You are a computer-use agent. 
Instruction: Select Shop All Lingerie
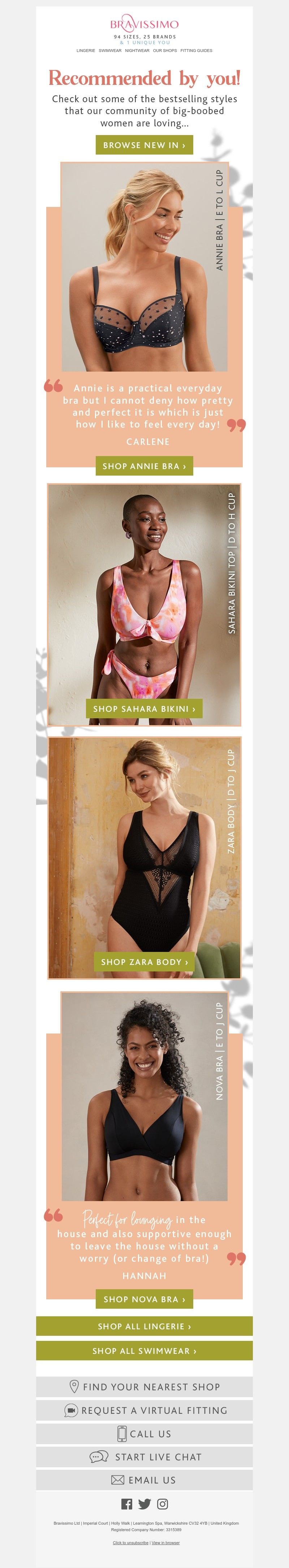click(x=144, y=1326)
